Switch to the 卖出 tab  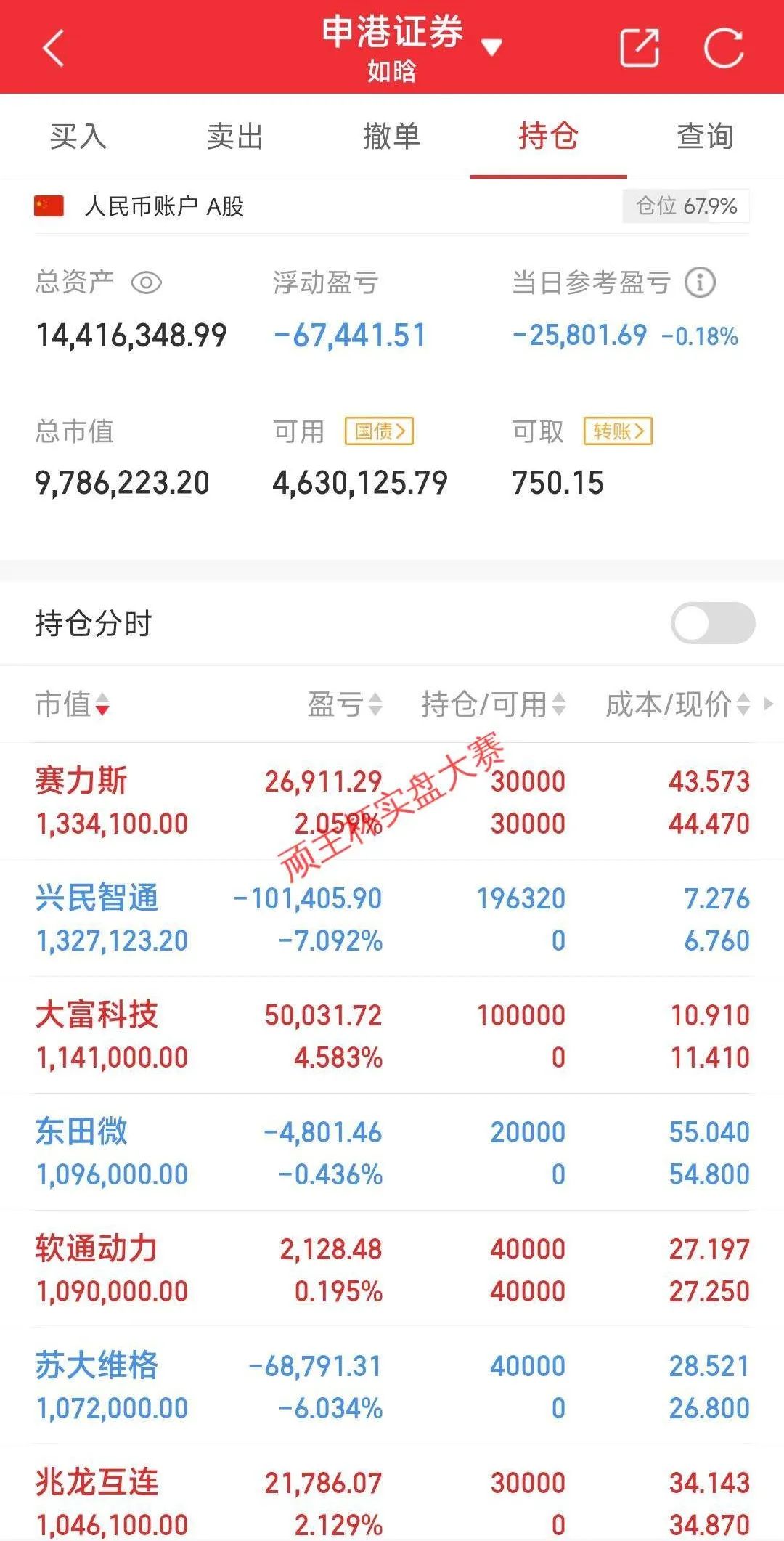234,137
